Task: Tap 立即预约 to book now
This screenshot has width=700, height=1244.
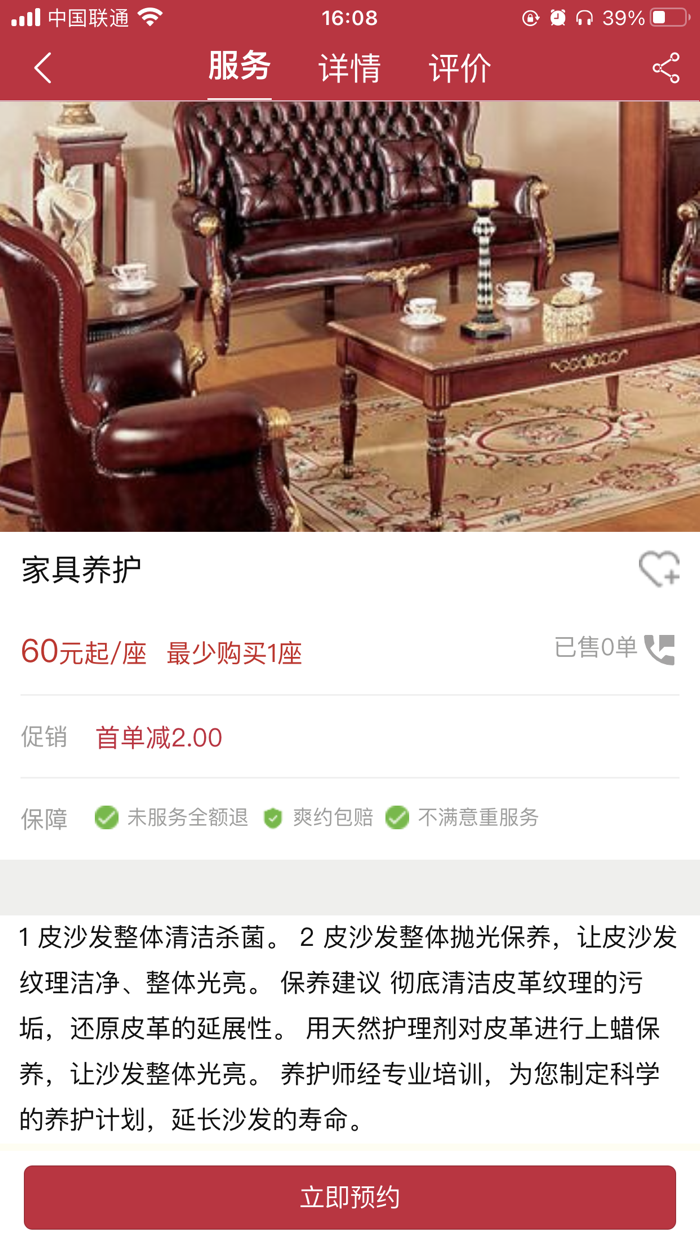Action: 350,1197
